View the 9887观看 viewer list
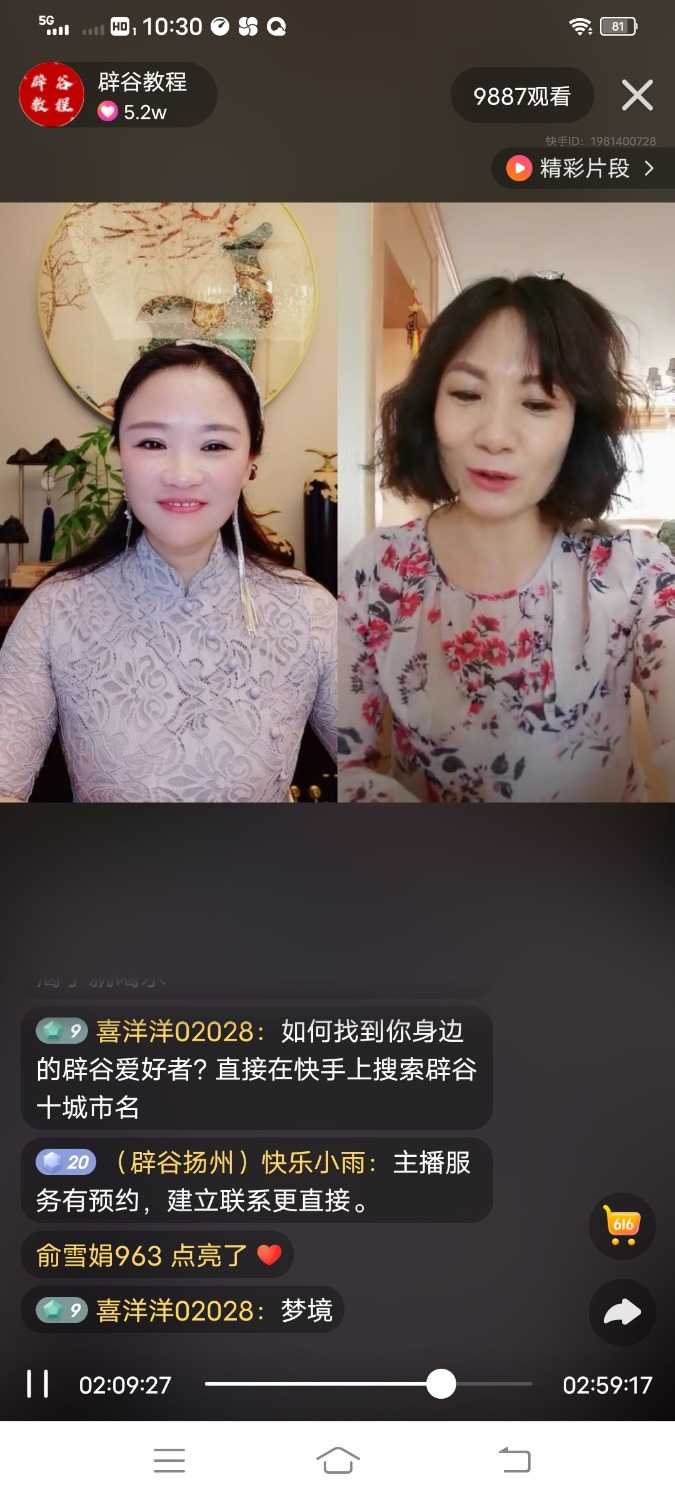Image resolution: width=675 pixels, height=1500 pixels. (x=521, y=96)
